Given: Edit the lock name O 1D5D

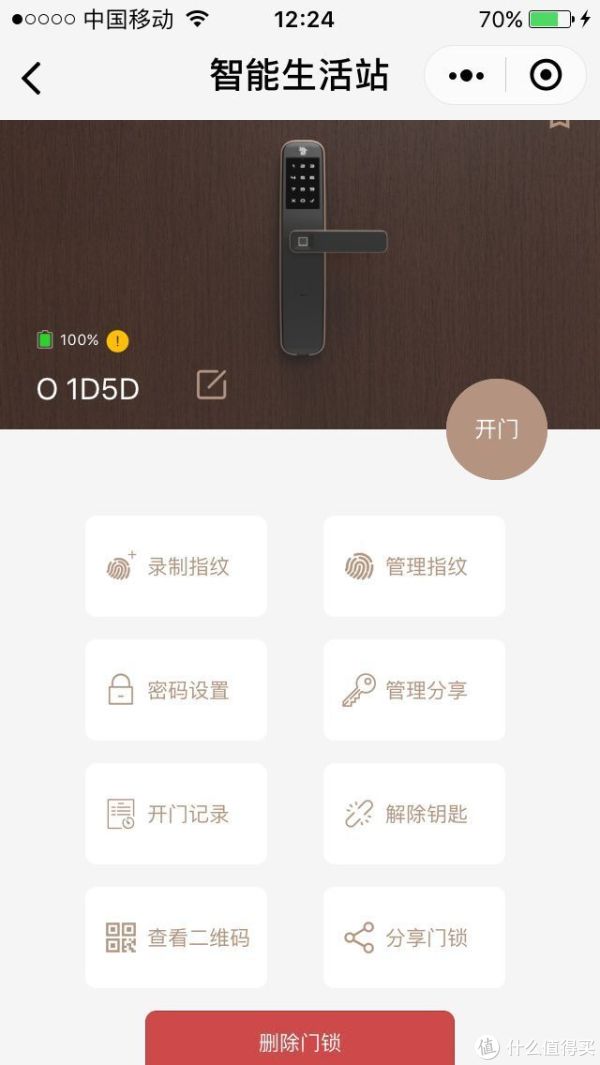Looking at the screenshot, I should 211,385.
